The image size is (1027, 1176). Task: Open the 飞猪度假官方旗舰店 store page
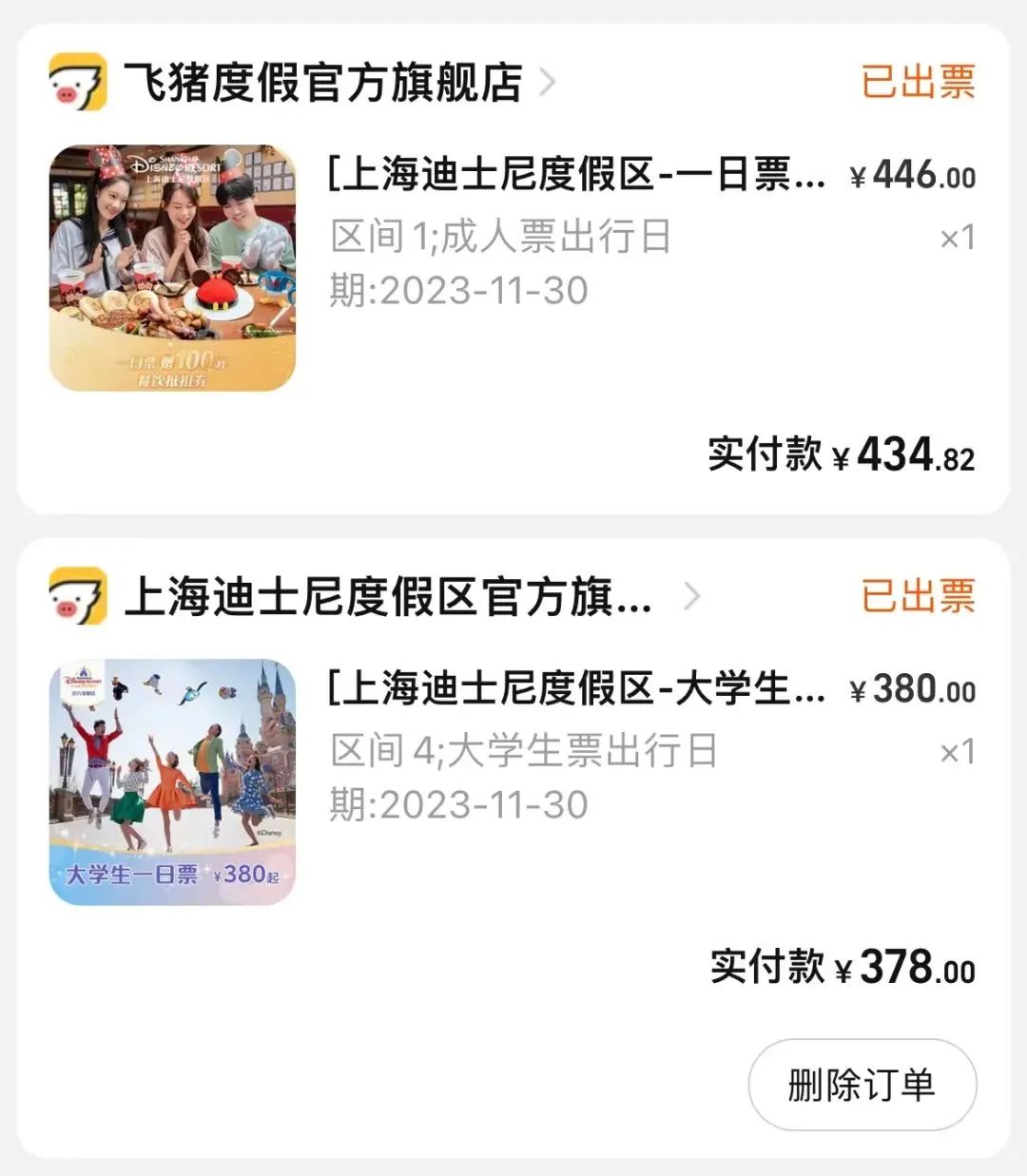click(323, 83)
